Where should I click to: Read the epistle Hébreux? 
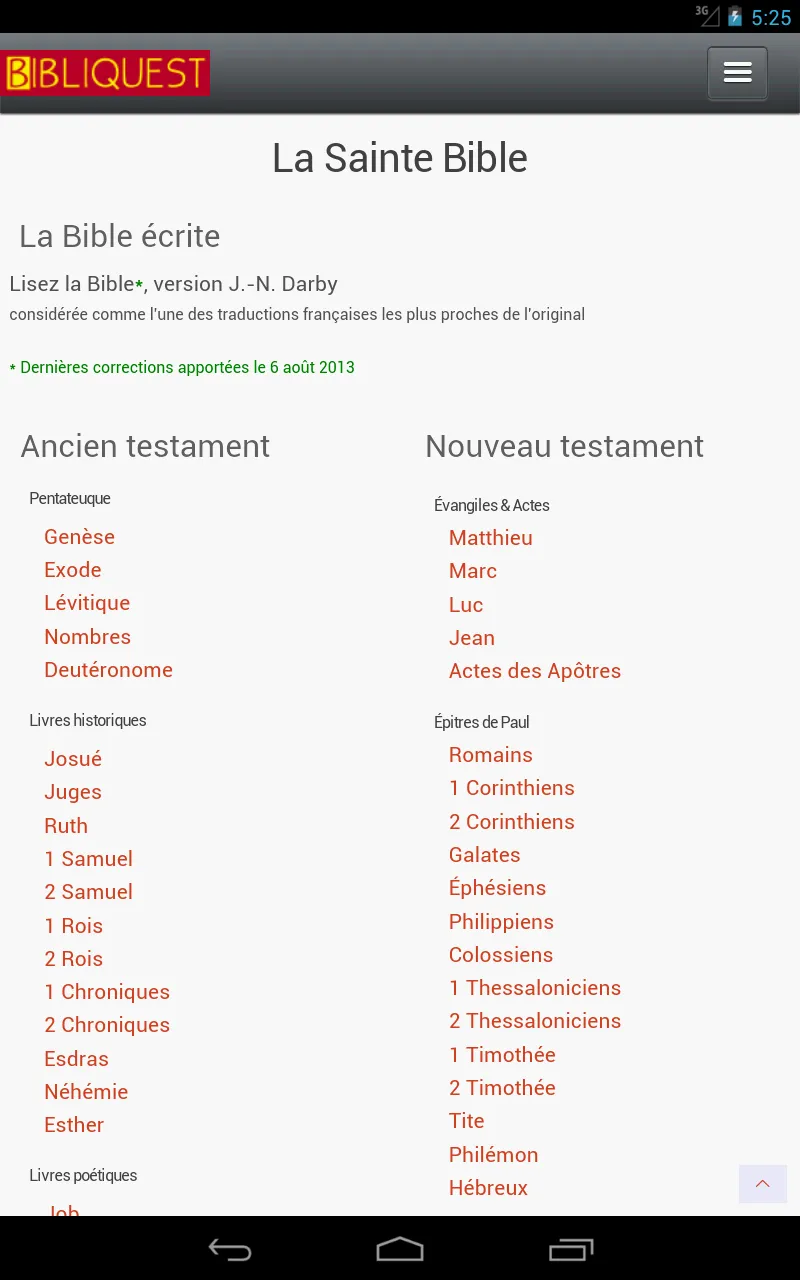tap(488, 1188)
